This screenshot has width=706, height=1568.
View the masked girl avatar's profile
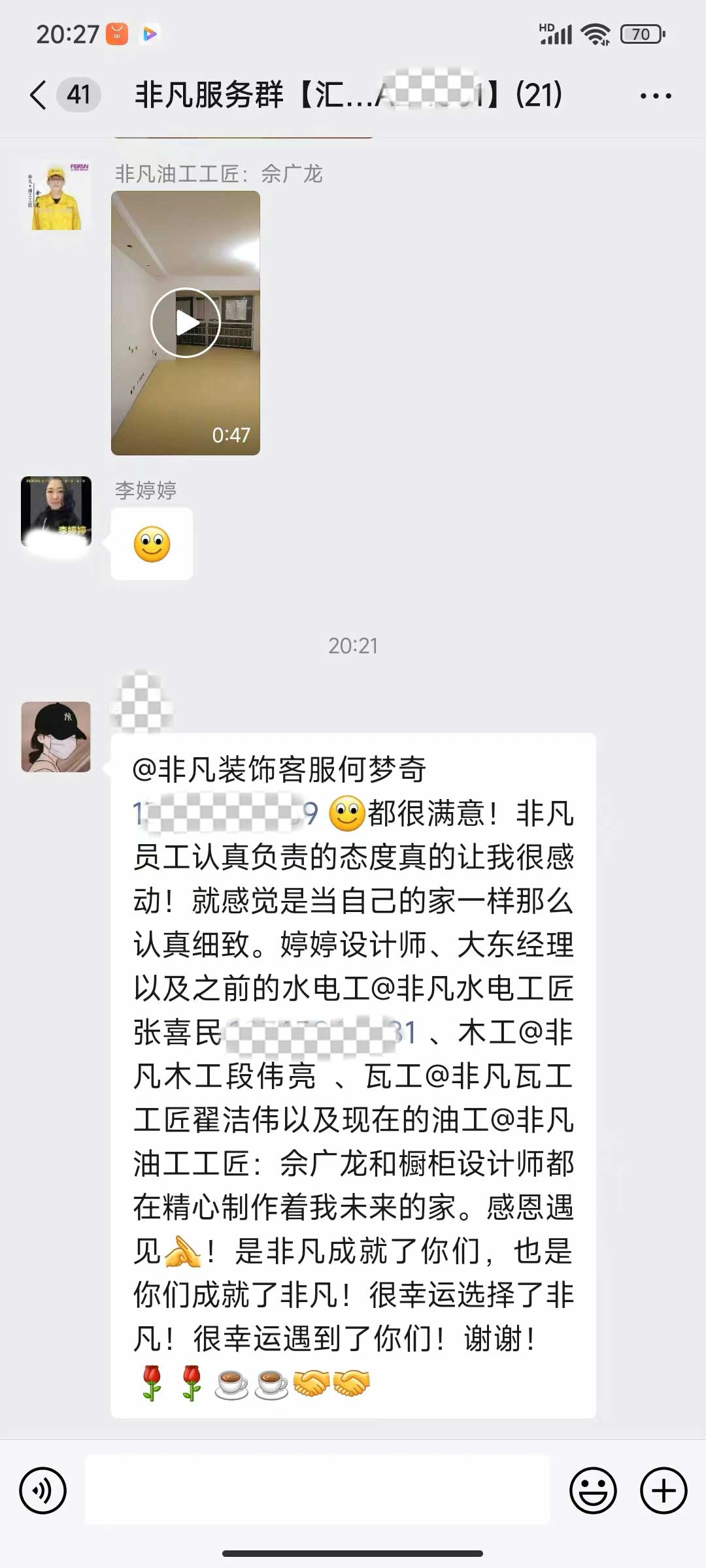pyautogui.click(x=56, y=737)
